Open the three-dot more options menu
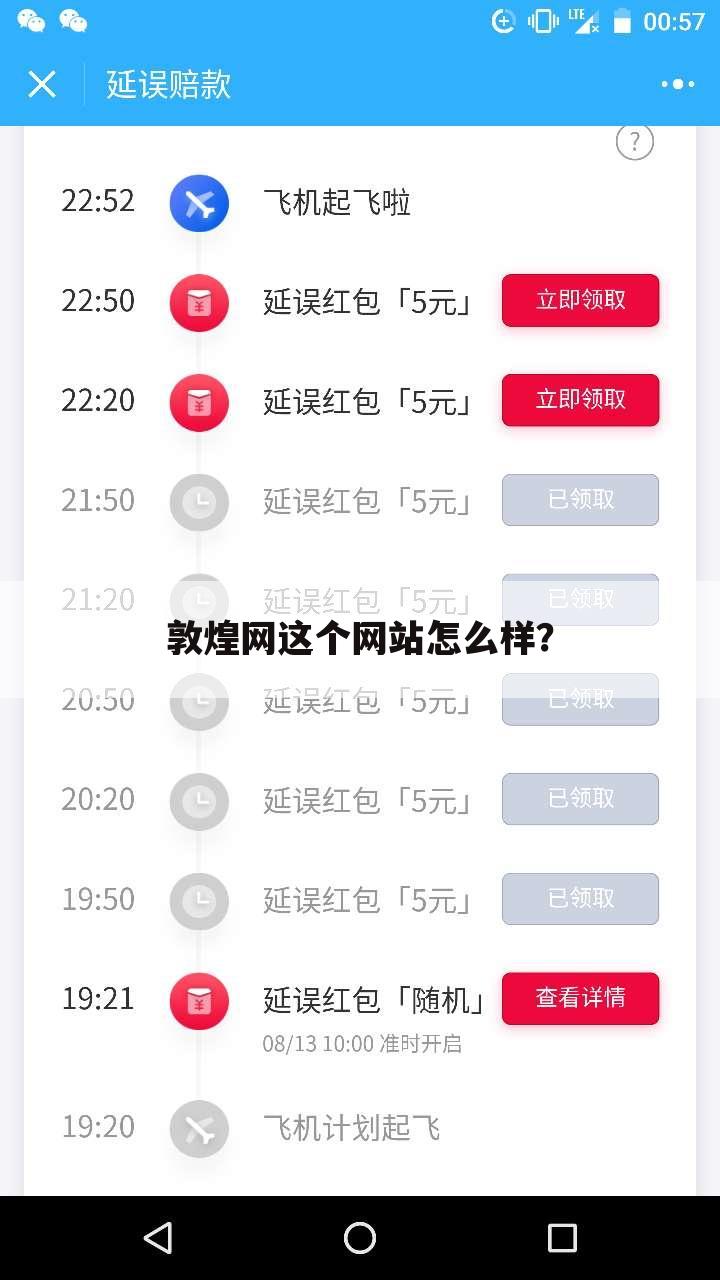 [677, 84]
